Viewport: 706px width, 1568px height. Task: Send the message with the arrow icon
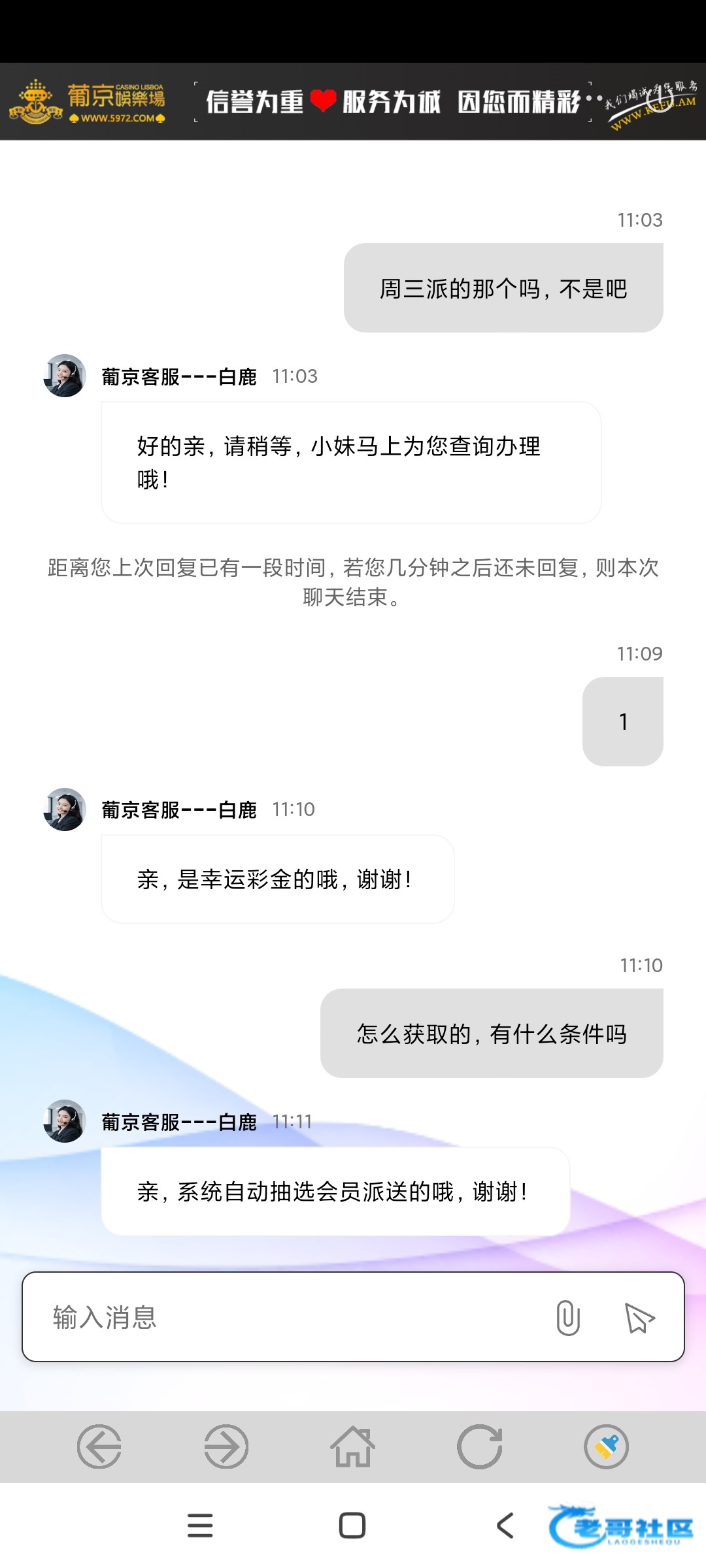[x=639, y=1317]
